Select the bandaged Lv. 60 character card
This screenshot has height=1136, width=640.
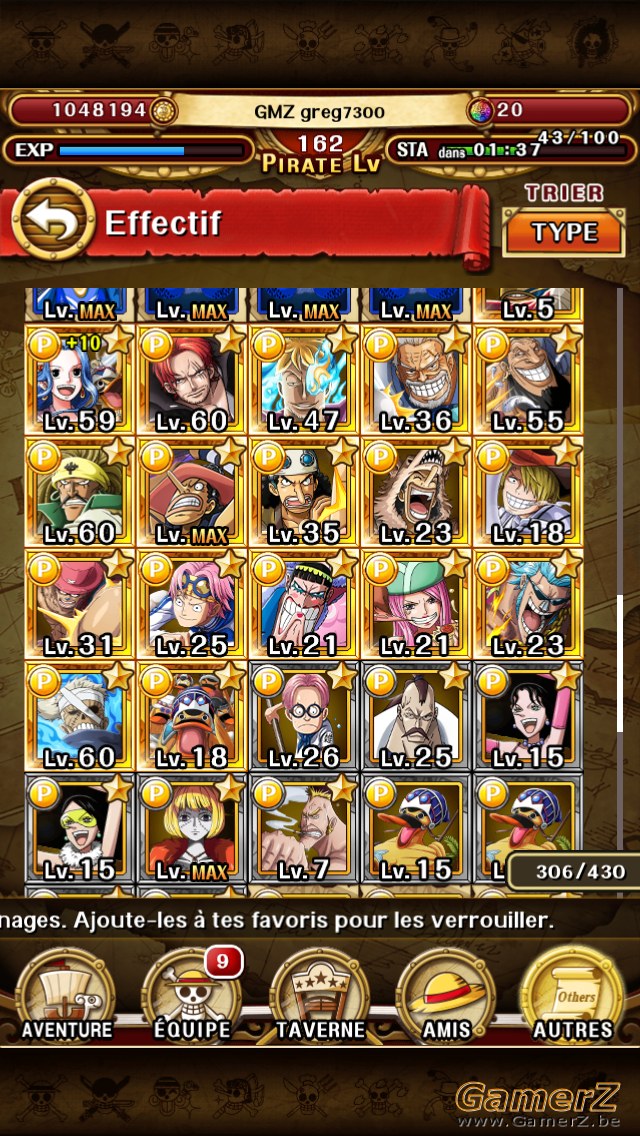pyautogui.click(x=80, y=717)
